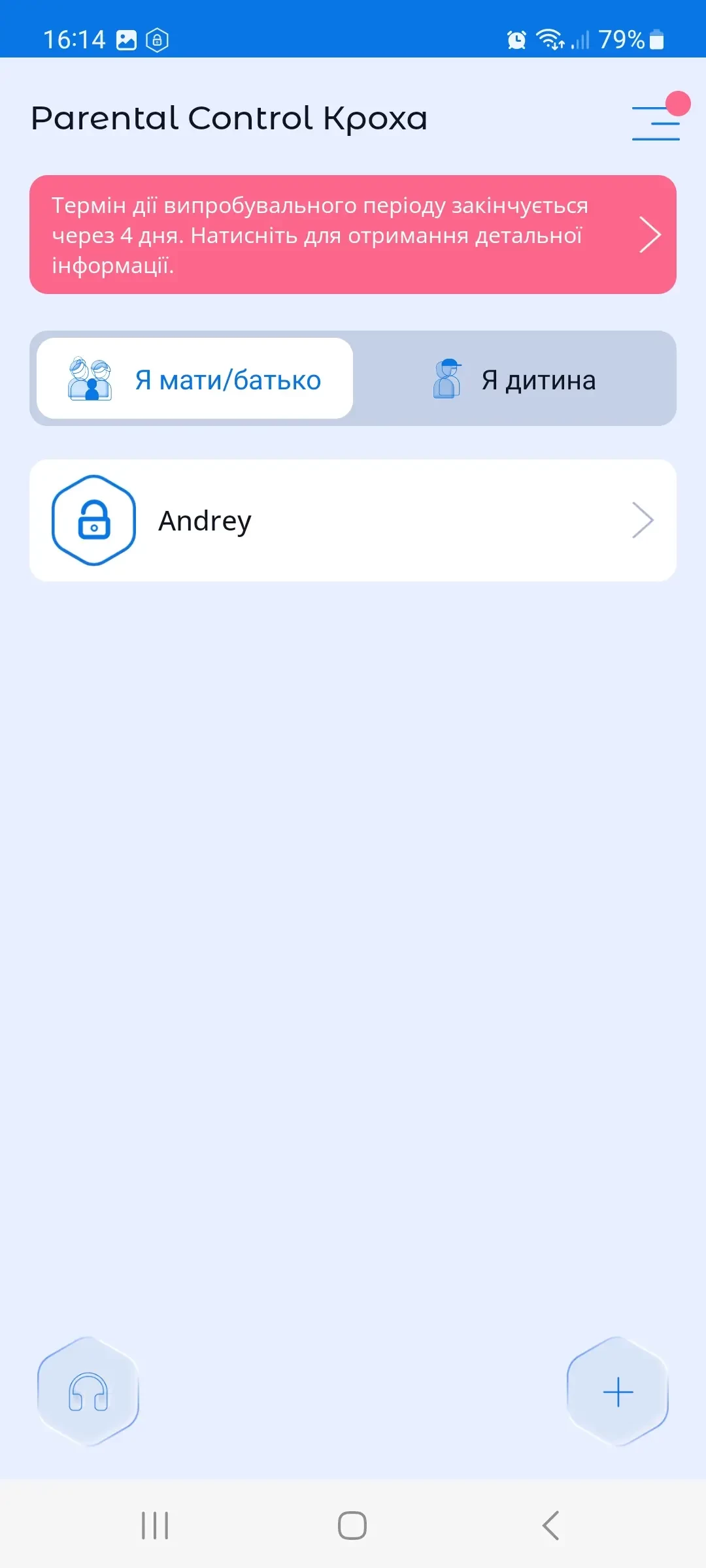The image size is (706, 1568).
Task: Open the hamburger menu with notification dot
Action: (656, 122)
